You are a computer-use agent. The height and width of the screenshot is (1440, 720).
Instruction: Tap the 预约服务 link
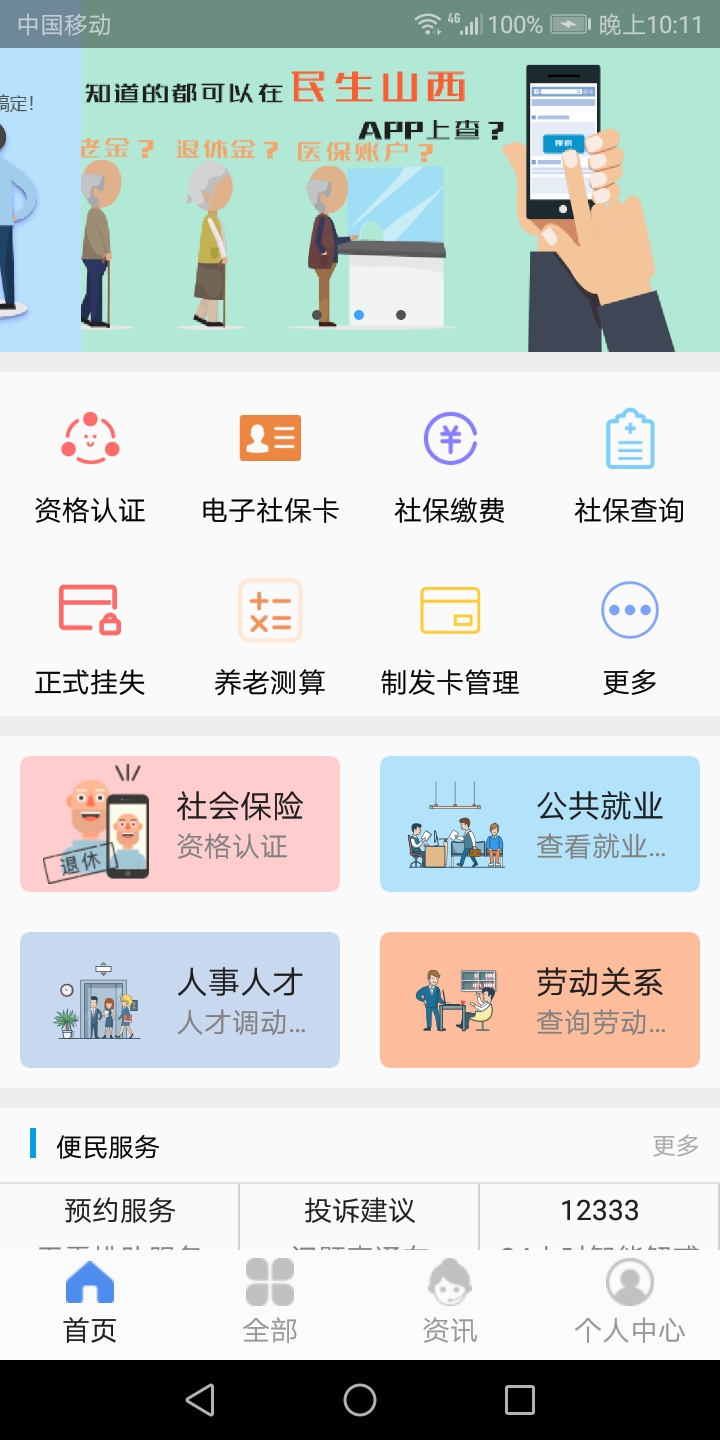click(x=119, y=1210)
